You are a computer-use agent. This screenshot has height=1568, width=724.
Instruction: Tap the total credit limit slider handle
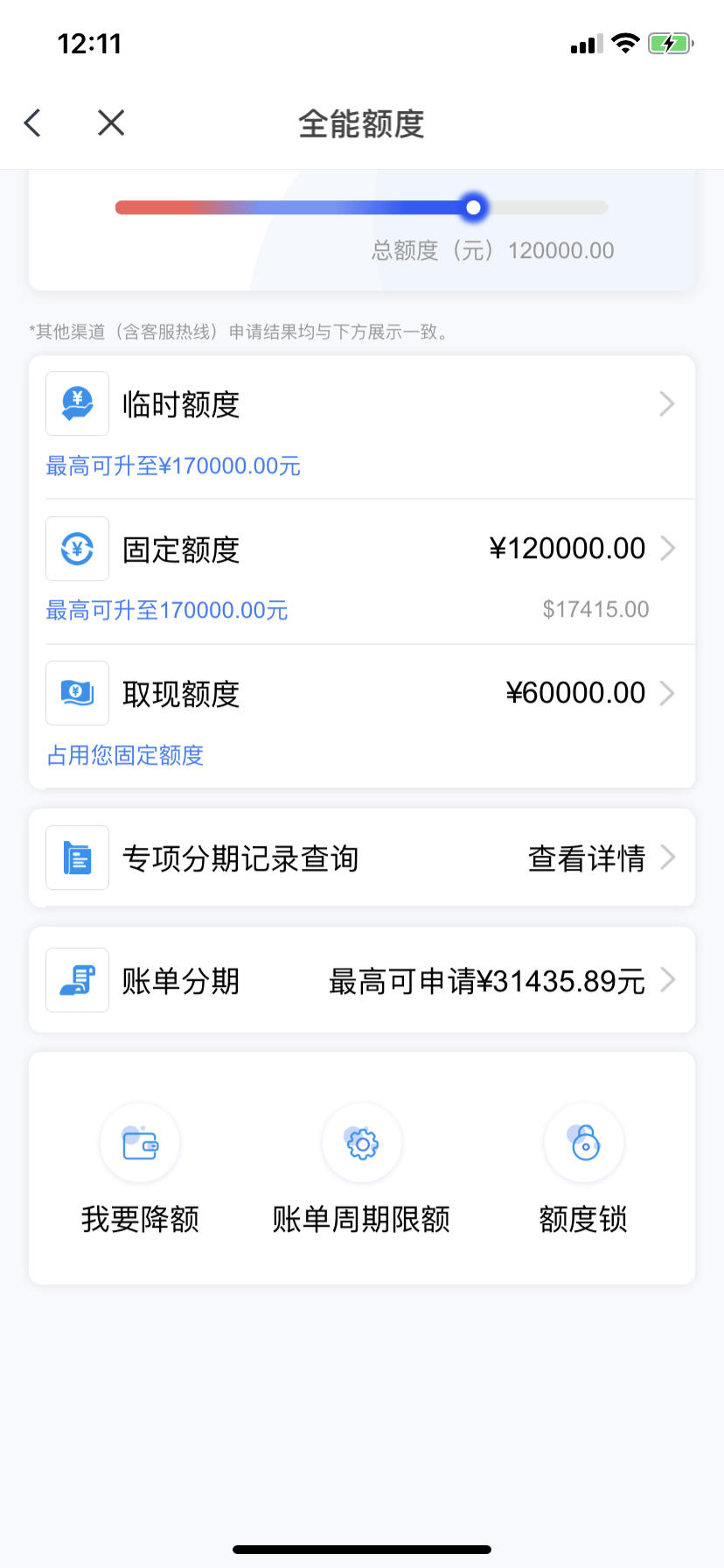click(x=473, y=207)
